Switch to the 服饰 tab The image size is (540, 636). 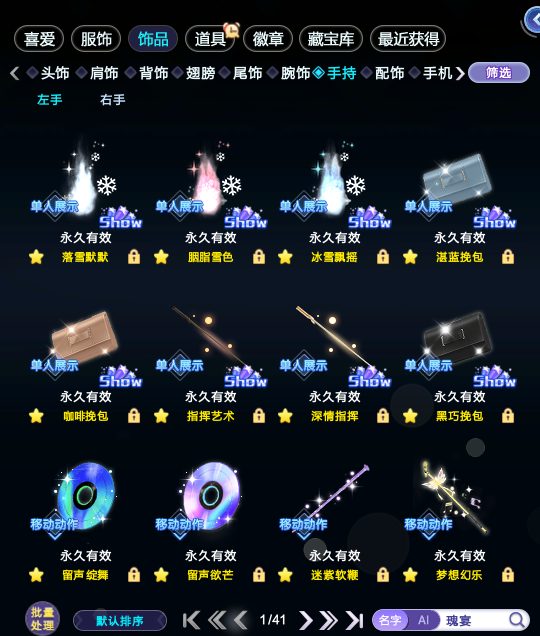point(96,39)
